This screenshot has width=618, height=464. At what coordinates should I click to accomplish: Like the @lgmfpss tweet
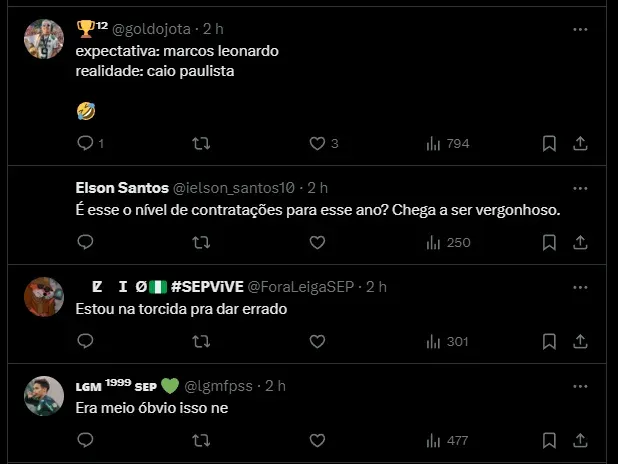[x=317, y=440]
